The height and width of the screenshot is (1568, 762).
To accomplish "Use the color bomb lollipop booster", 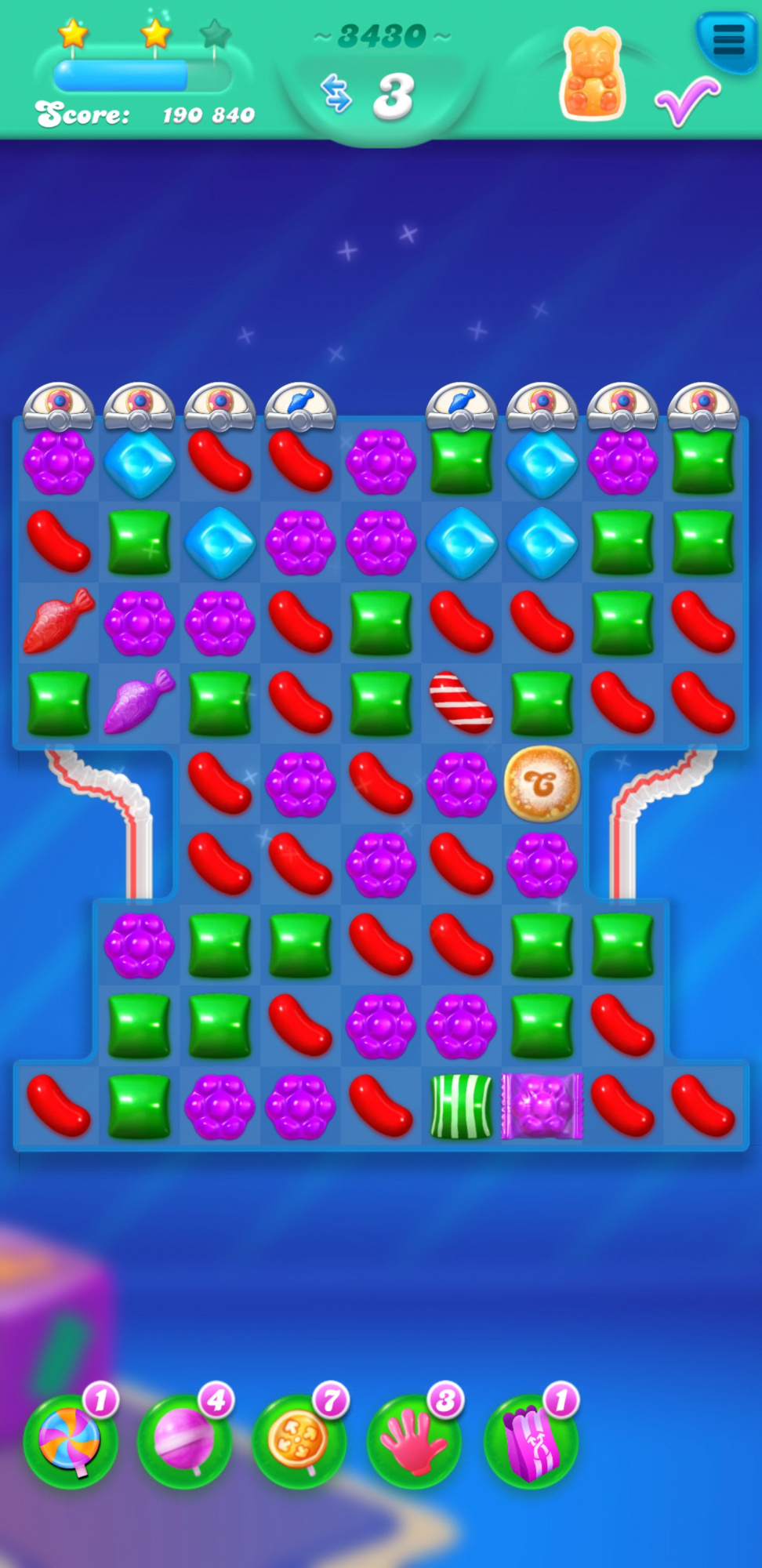I will click(x=70, y=1441).
